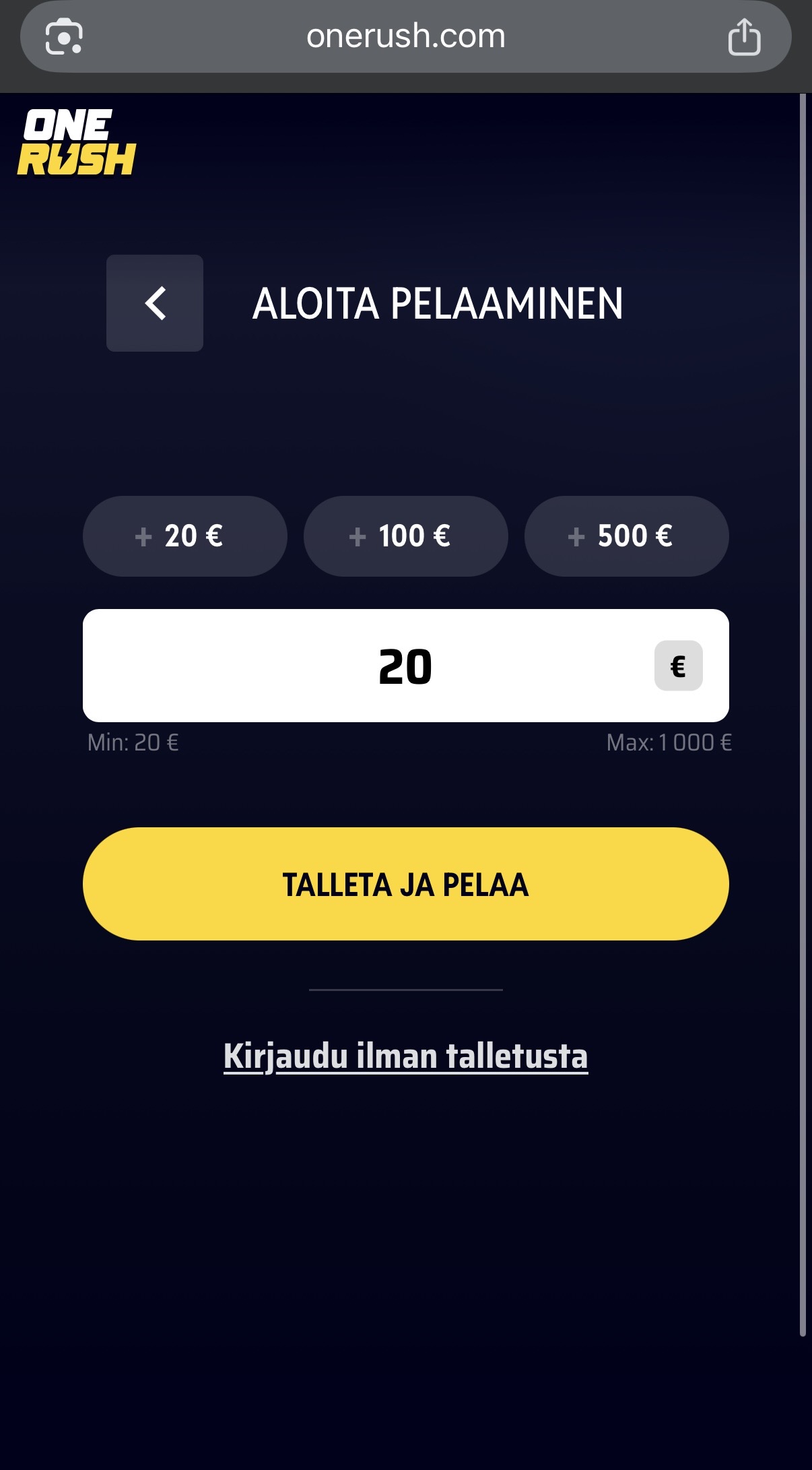Screen dimensions: 812x1470
Task: Add 500 € to the deposit amount
Action: (x=625, y=536)
